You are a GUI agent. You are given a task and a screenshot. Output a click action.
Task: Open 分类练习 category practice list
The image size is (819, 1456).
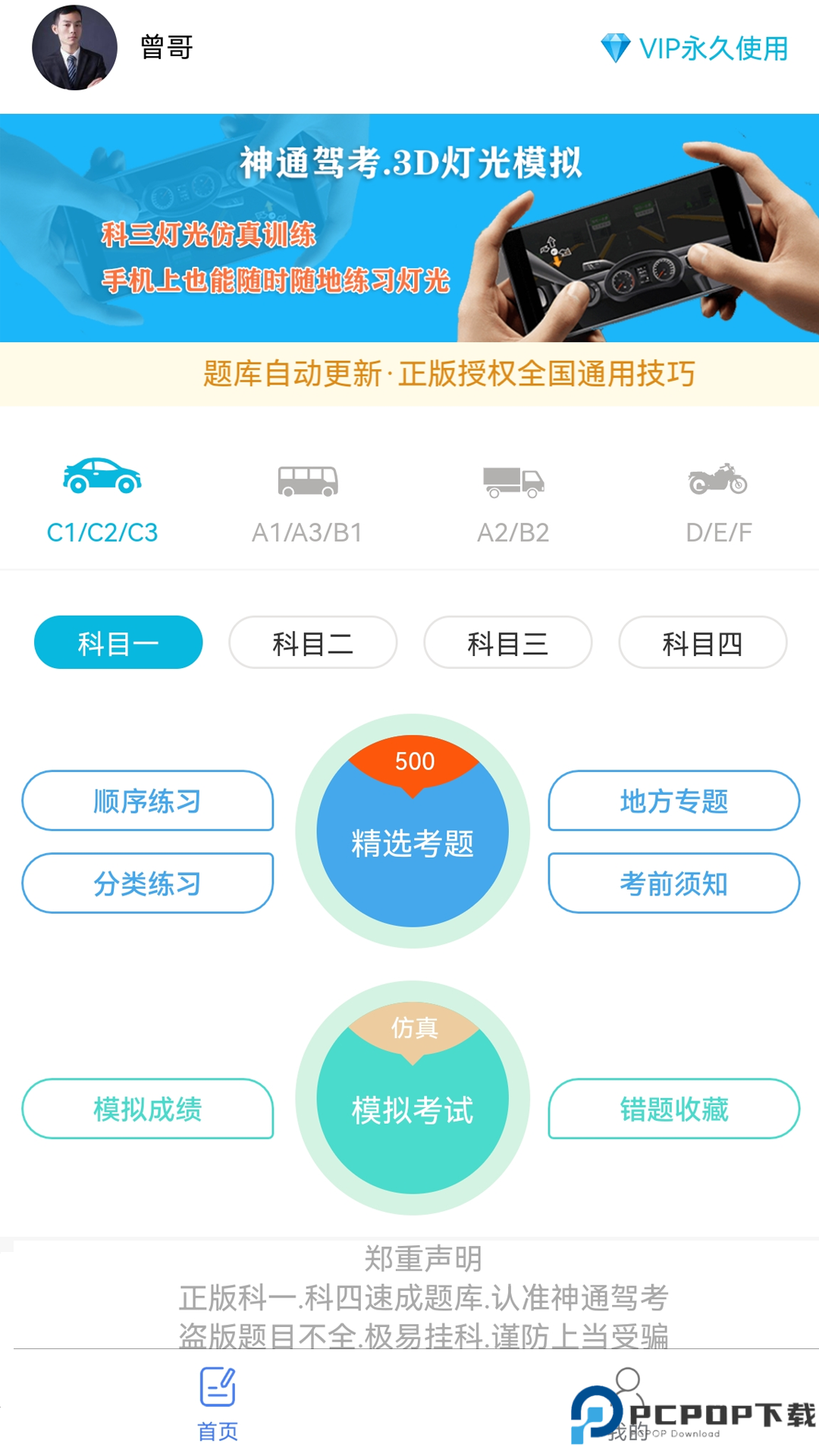[x=147, y=882]
